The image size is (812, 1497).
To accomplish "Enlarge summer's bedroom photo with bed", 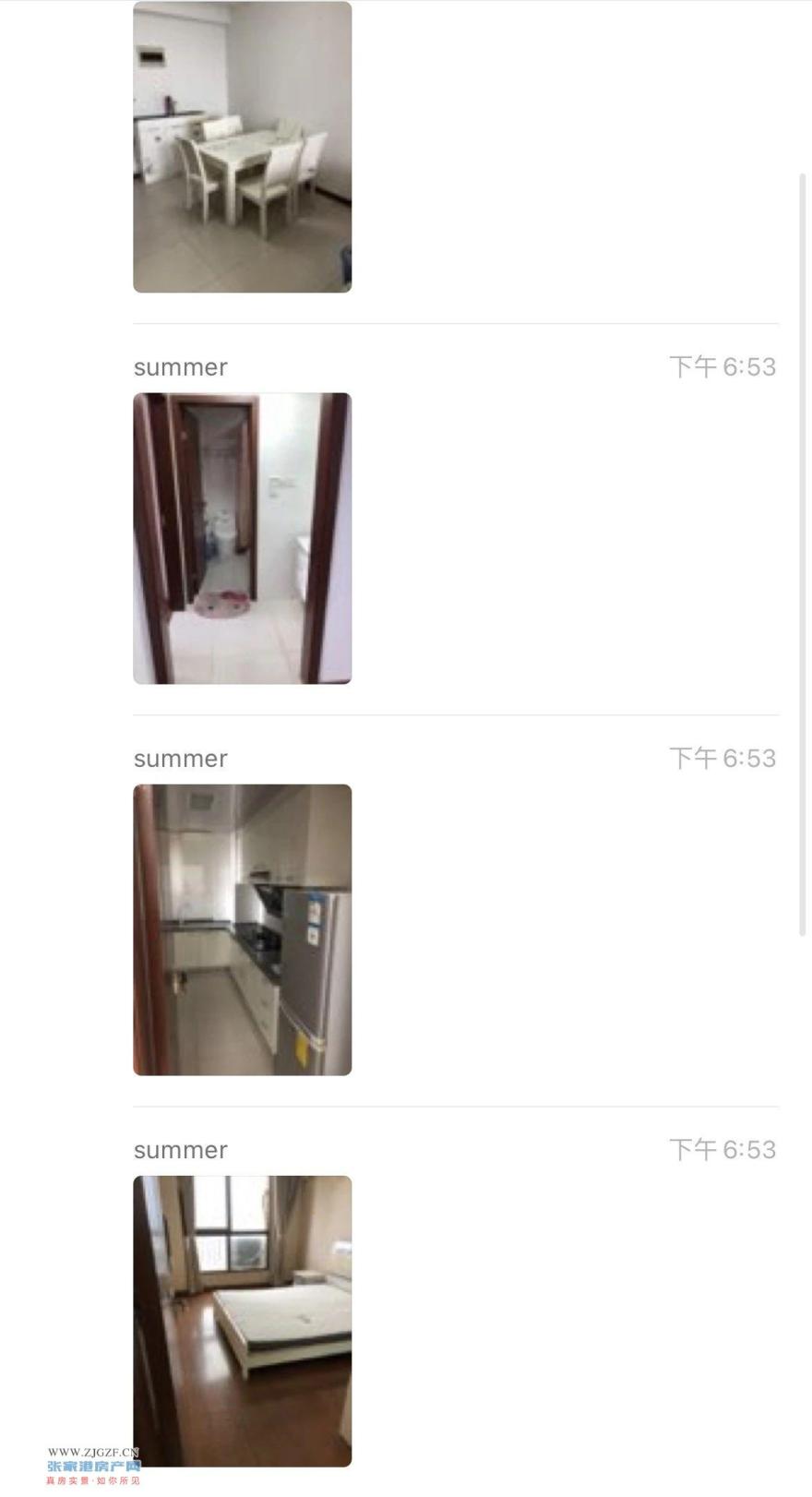I will tap(242, 1320).
